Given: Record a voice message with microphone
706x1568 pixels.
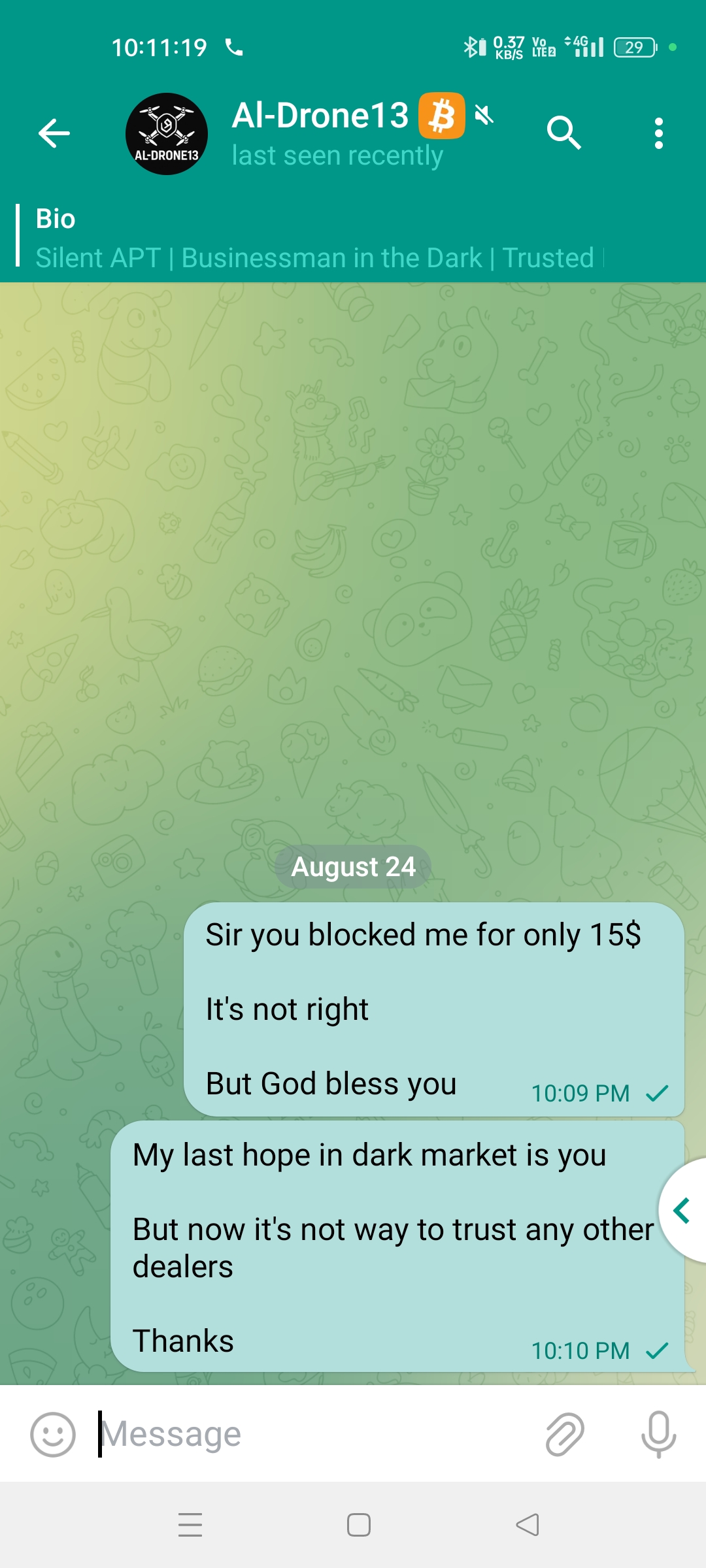Looking at the screenshot, I should coord(659,1435).
